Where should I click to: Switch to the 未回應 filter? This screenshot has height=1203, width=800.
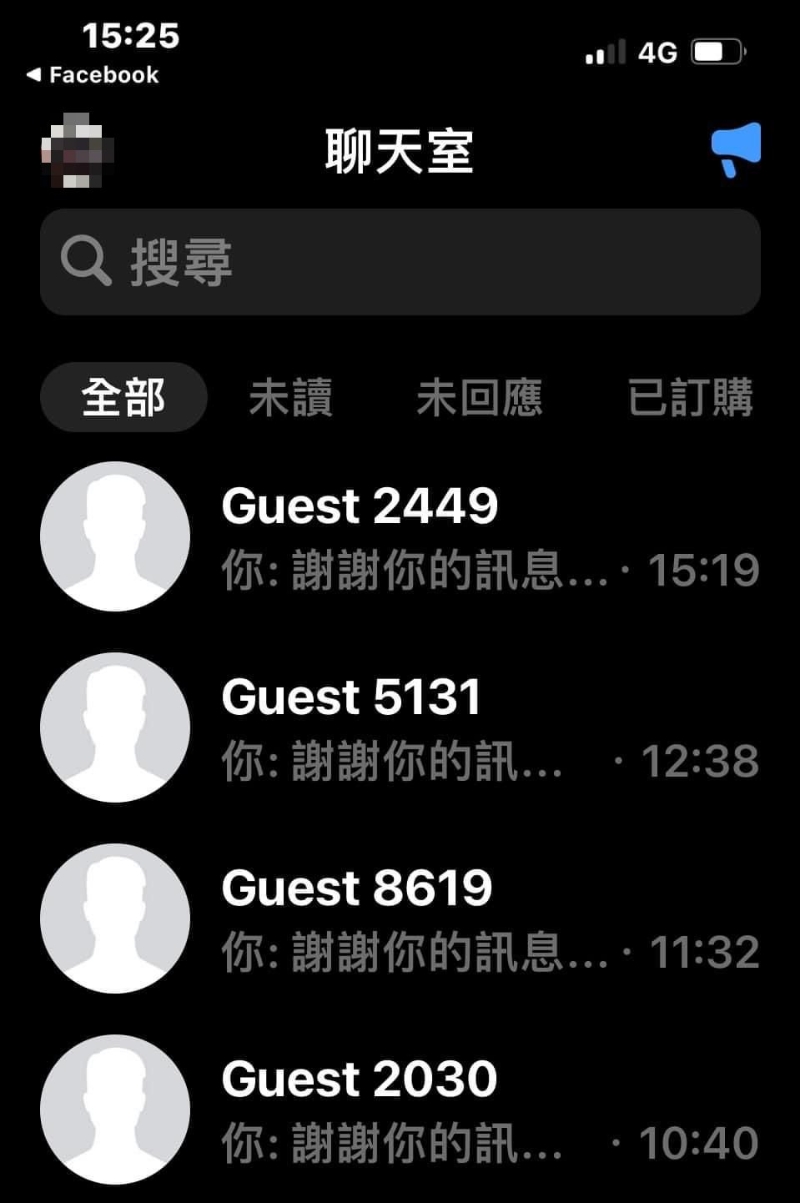(480, 396)
